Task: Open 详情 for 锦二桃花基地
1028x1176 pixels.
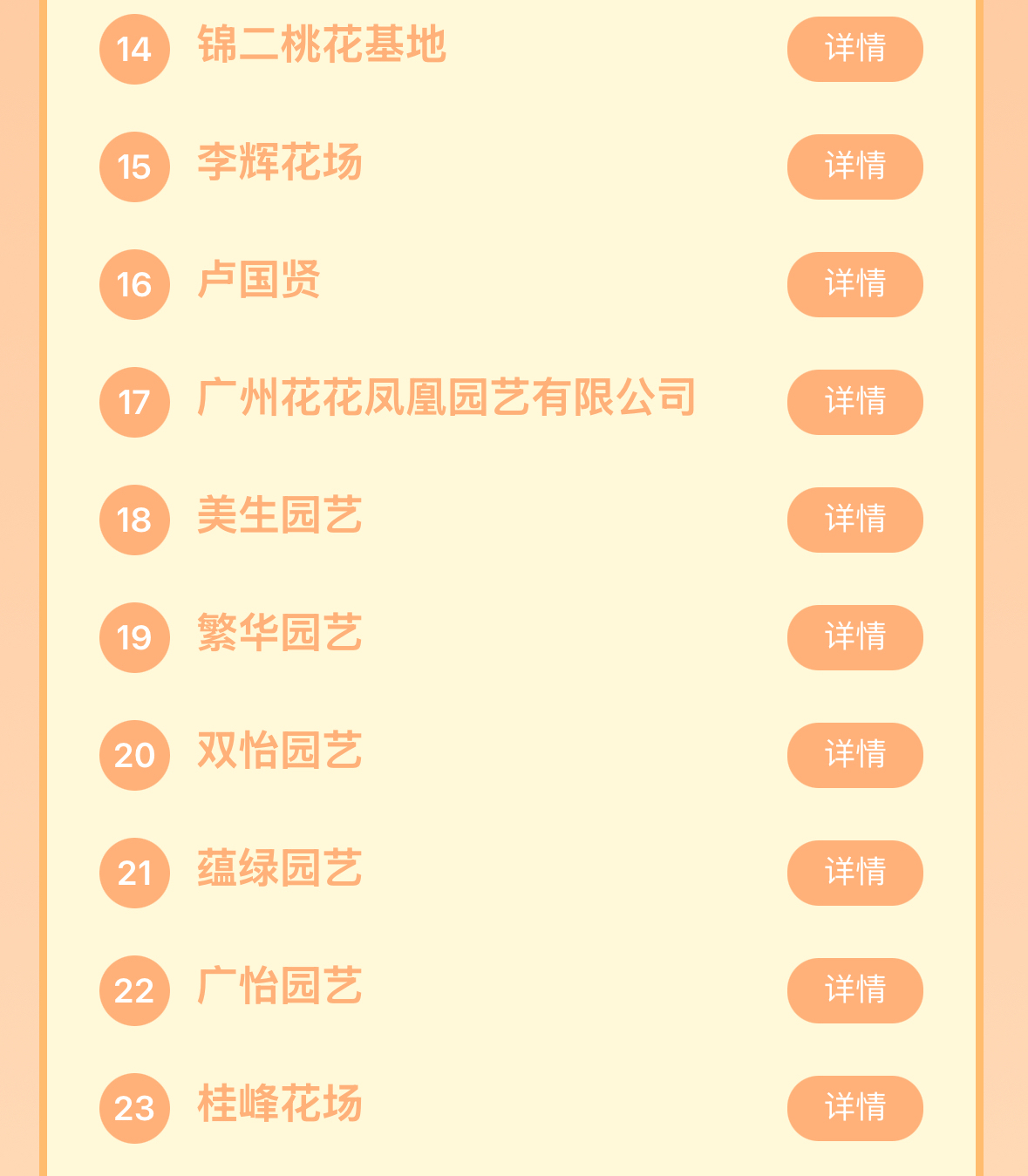Action: point(854,49)
